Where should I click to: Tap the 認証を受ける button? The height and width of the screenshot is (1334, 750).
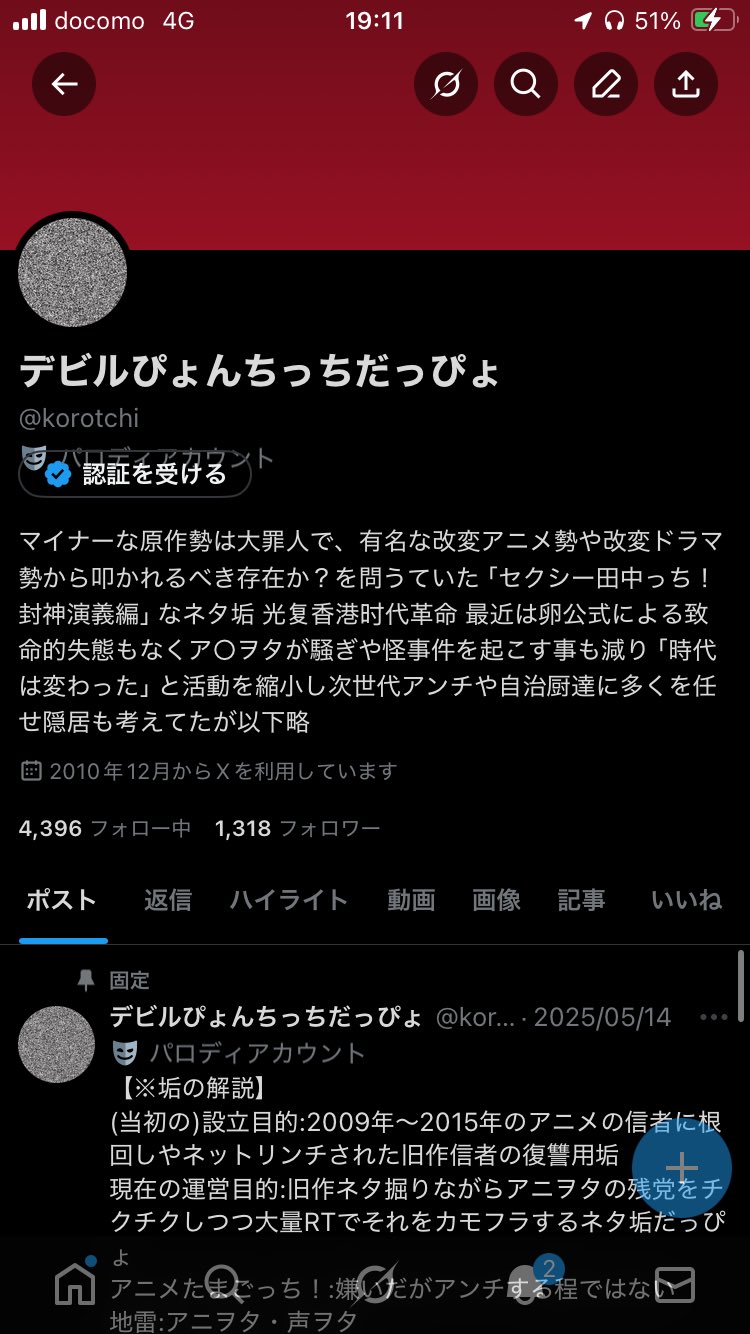[135, 474]
